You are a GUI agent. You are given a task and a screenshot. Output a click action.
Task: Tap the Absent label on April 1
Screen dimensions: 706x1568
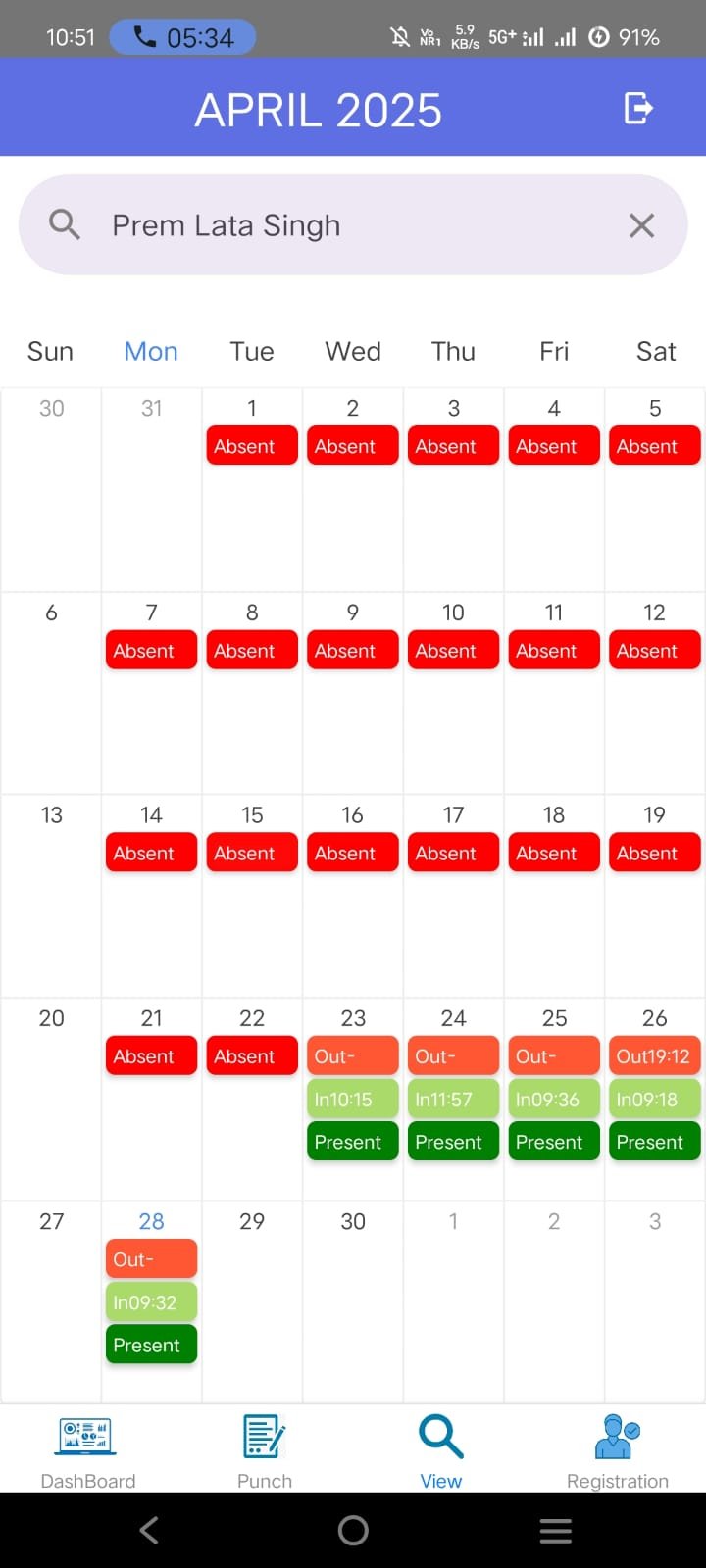(252, 446)
